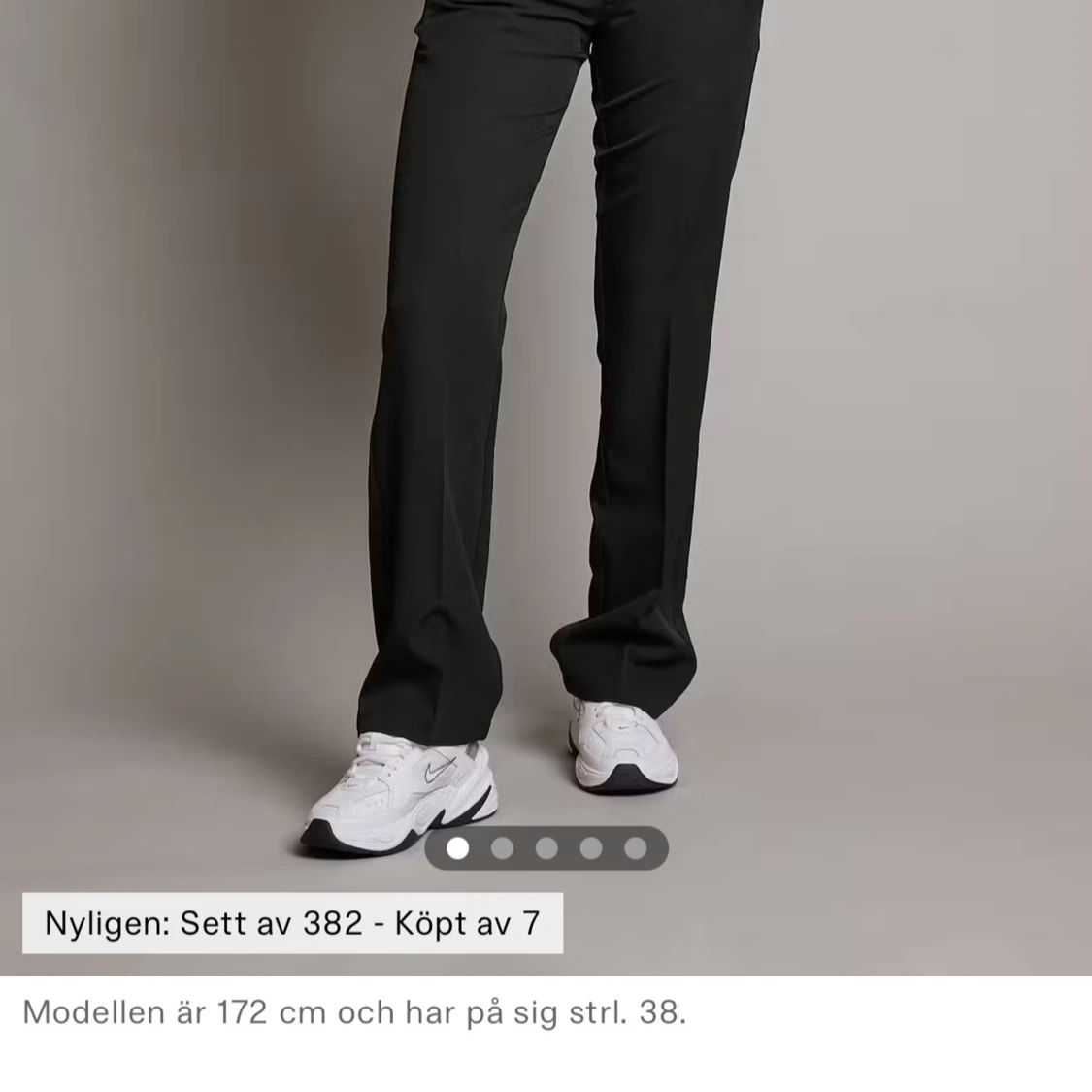Viewport: 1092px width, 1092px height.
Task: Jump to the second image via carousel dots
Action: coord(502,849)
